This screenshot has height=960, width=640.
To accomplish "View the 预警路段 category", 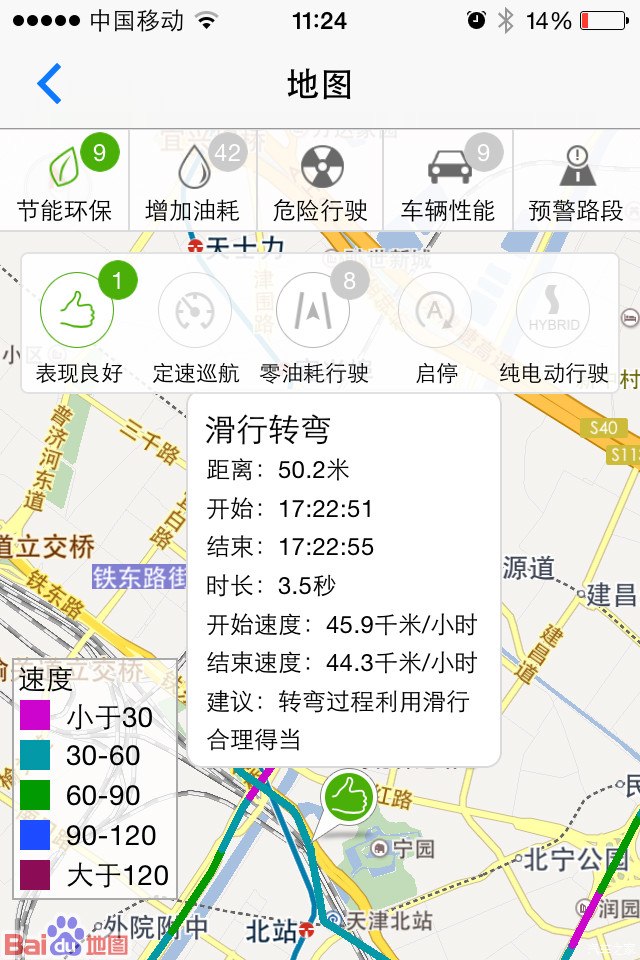I will tap(576, 181).
